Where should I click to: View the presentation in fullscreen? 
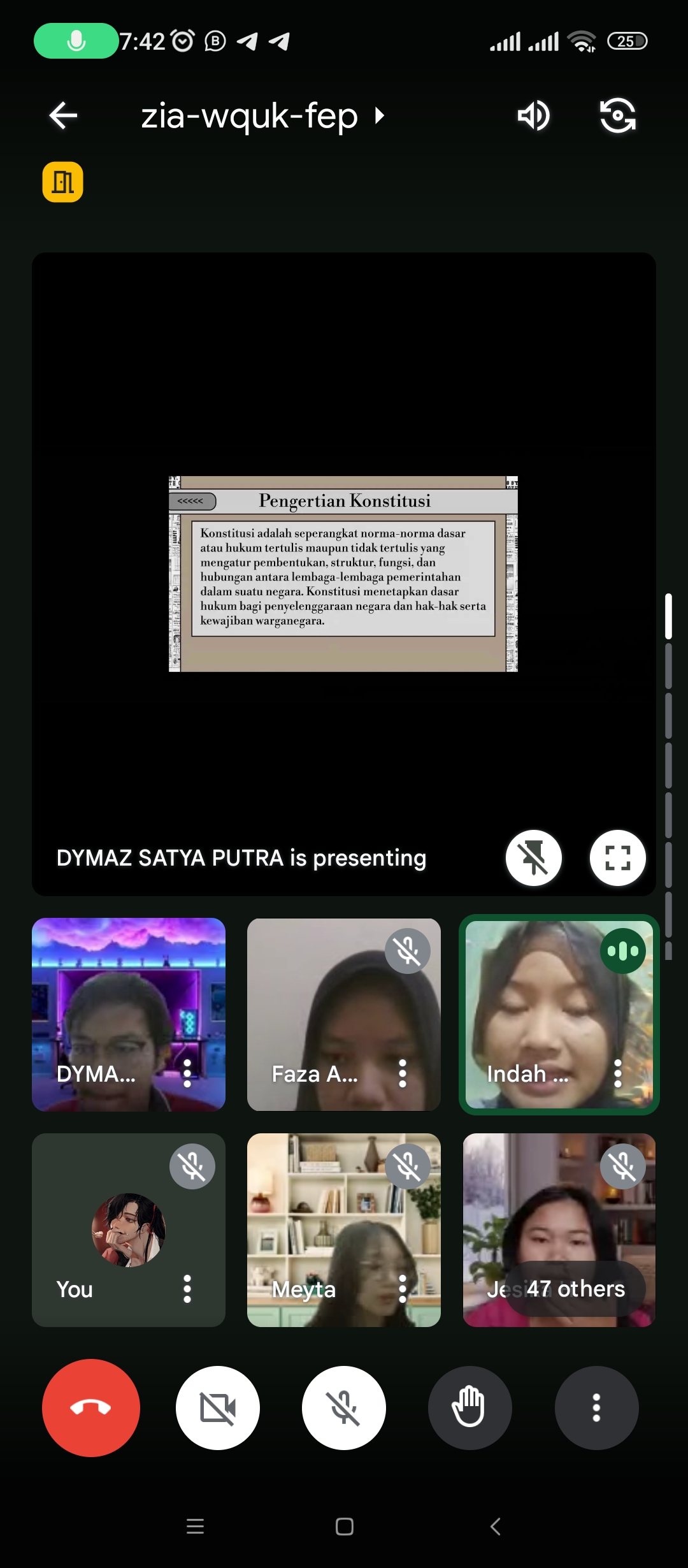(617, 858)
